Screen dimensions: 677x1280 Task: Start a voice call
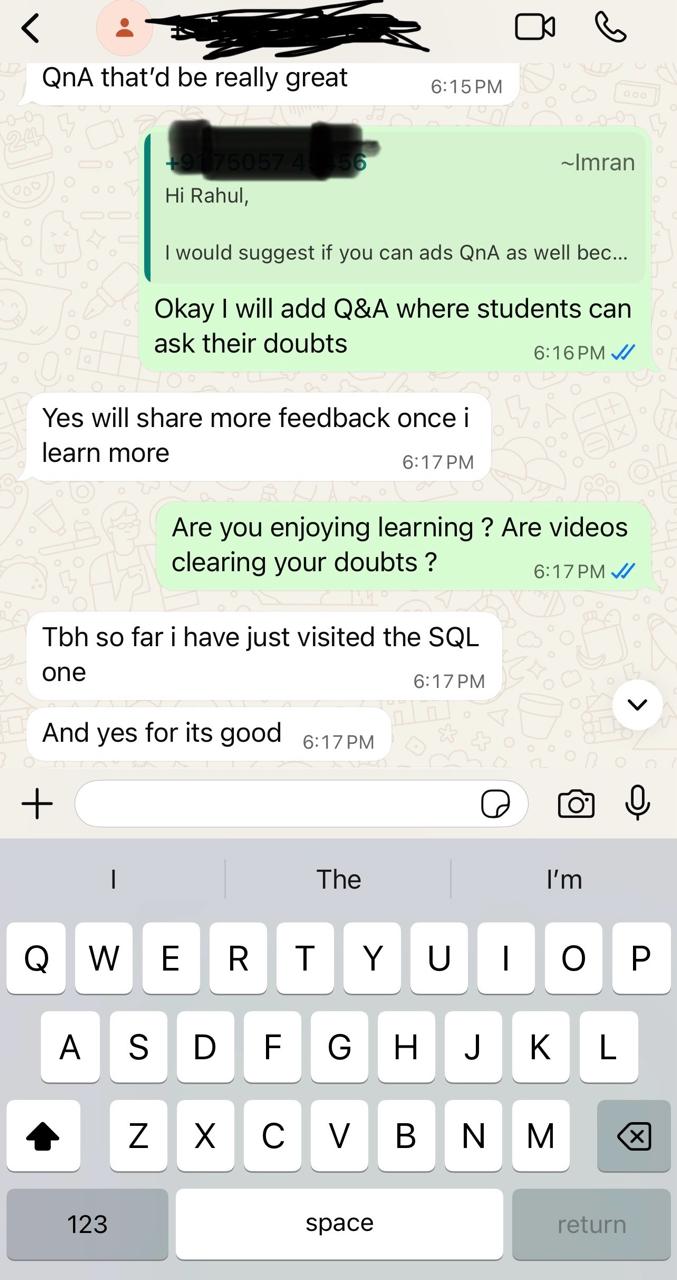click(x=610, y=27)
